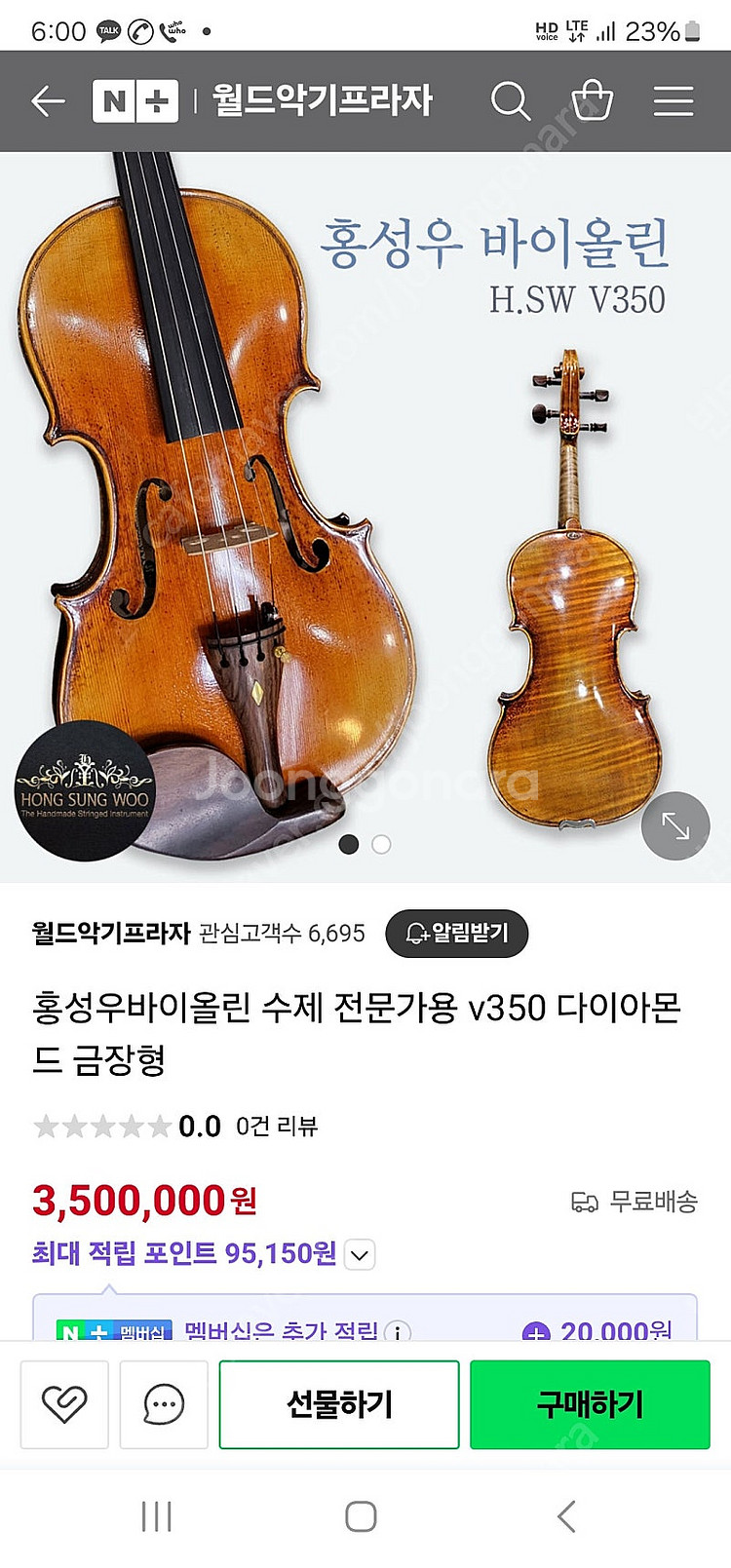Open the hamburger menu at top right
Screen dimensions: 731x1568
[x=673, y=101]
